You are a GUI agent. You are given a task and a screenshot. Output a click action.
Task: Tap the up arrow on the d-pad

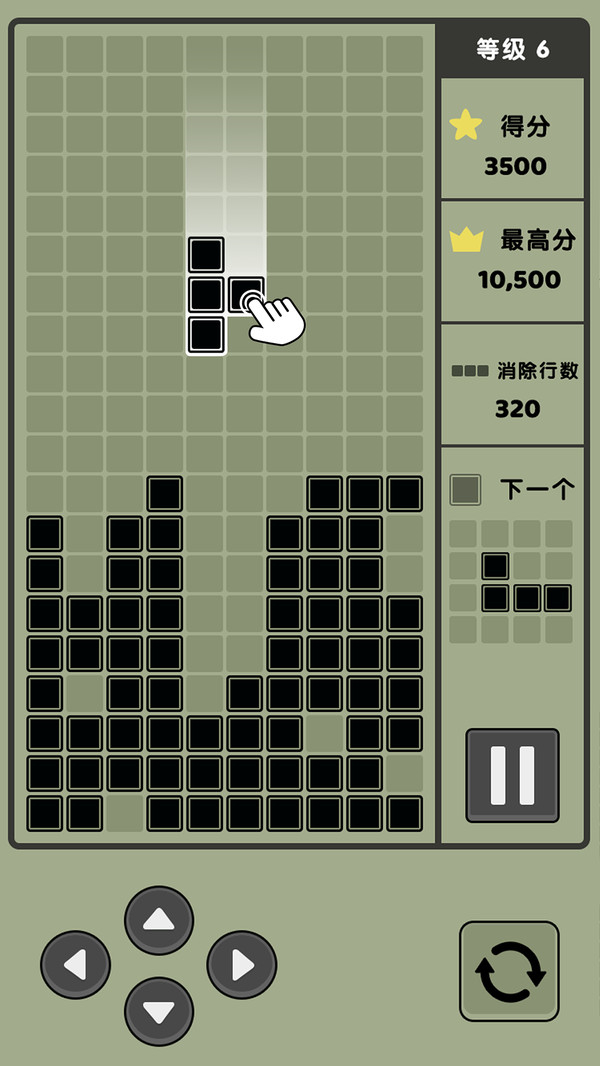pos(159,920)
